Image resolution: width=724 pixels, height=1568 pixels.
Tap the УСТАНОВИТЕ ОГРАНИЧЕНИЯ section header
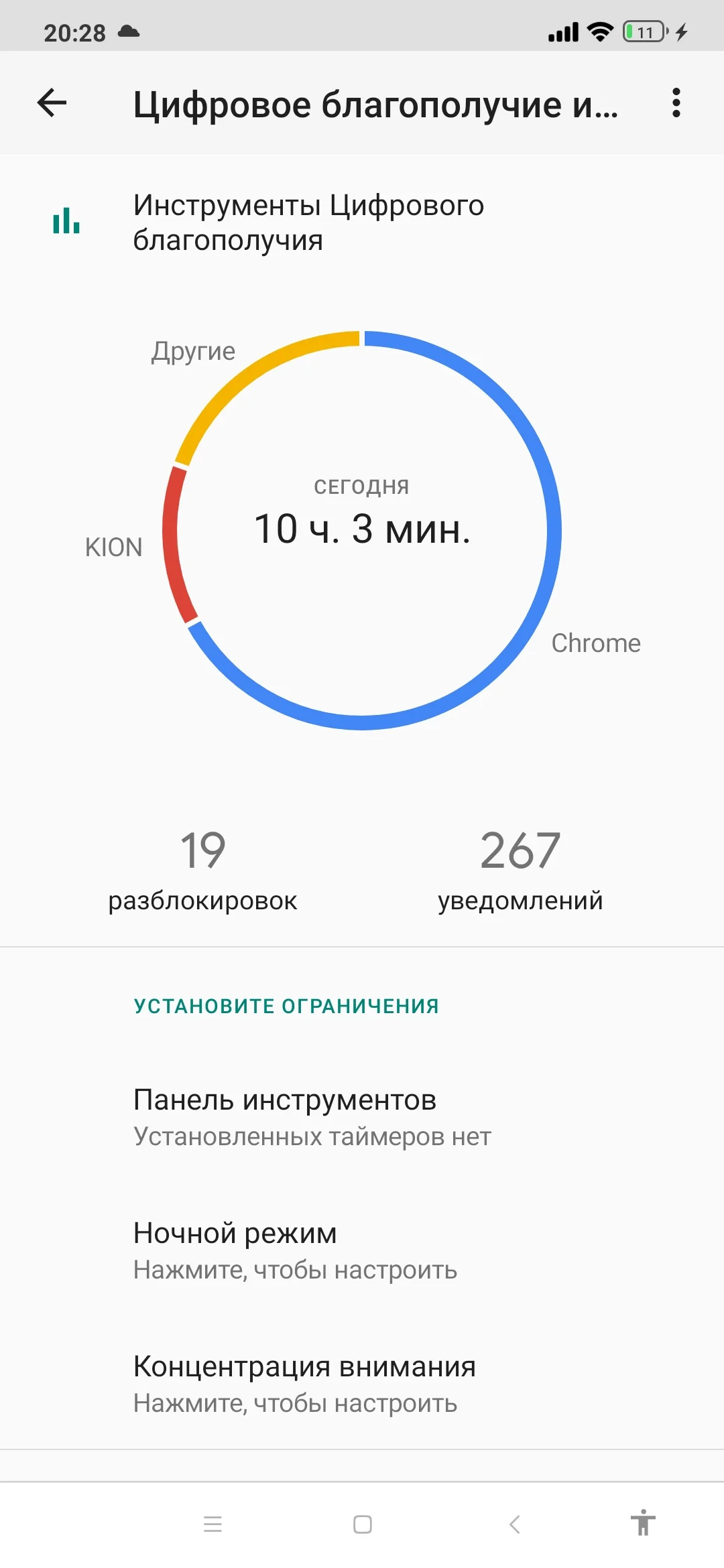pyautogui.click(x=286, y=1006)
